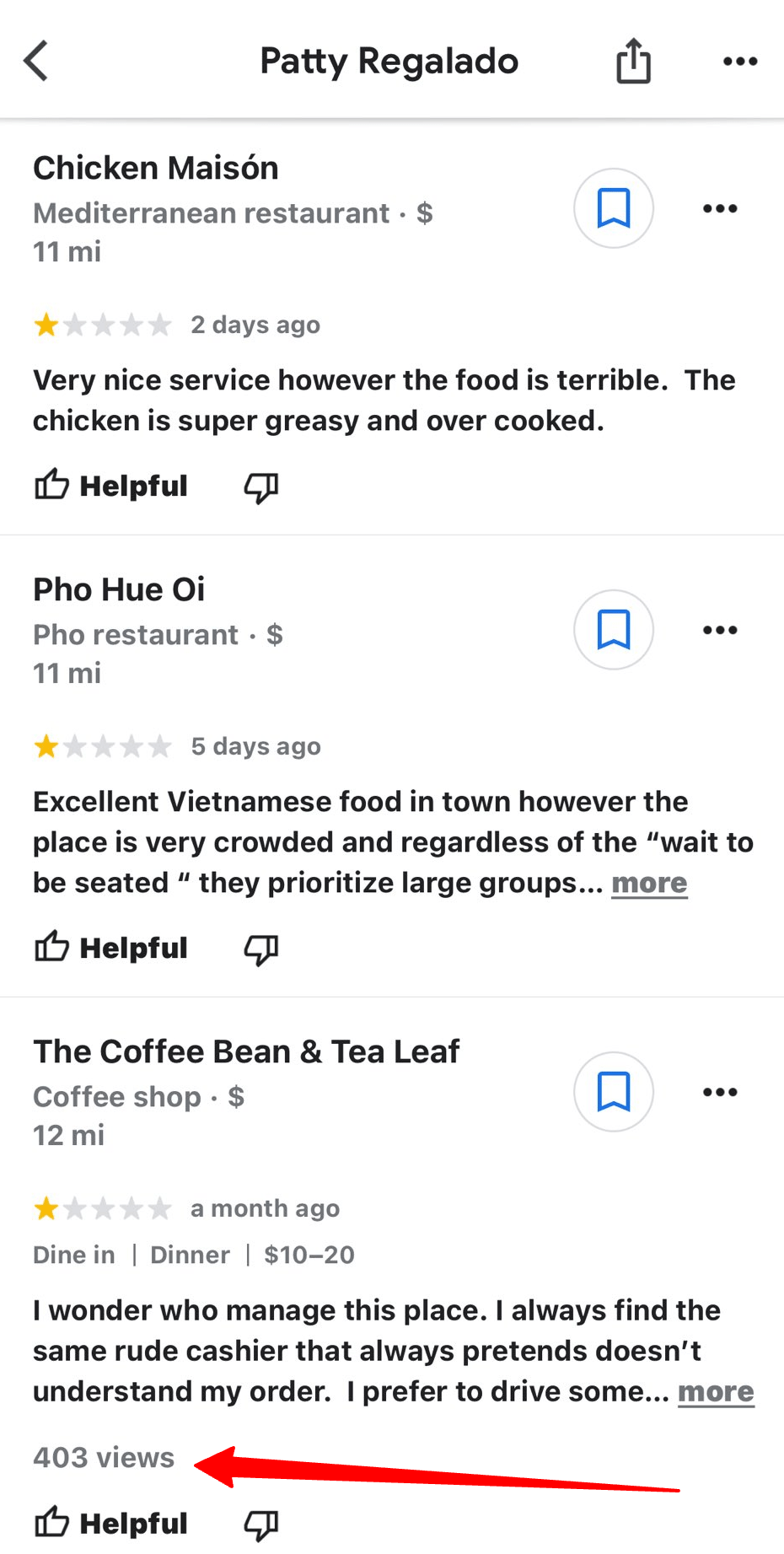Image resolution: width=784 pixels, height=1554 pixels.
Task: Expand the Coffee Bean review with more
Action: coord(716,1391)
